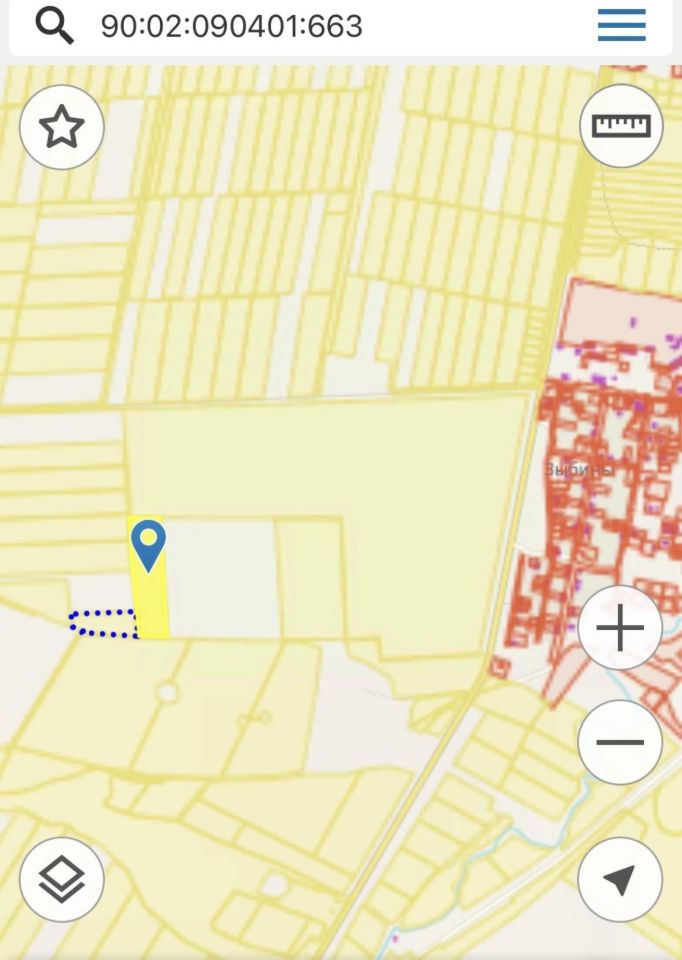682x960 pixels.
Task: Open the ruler measurement tool
Action: [621, 126]
